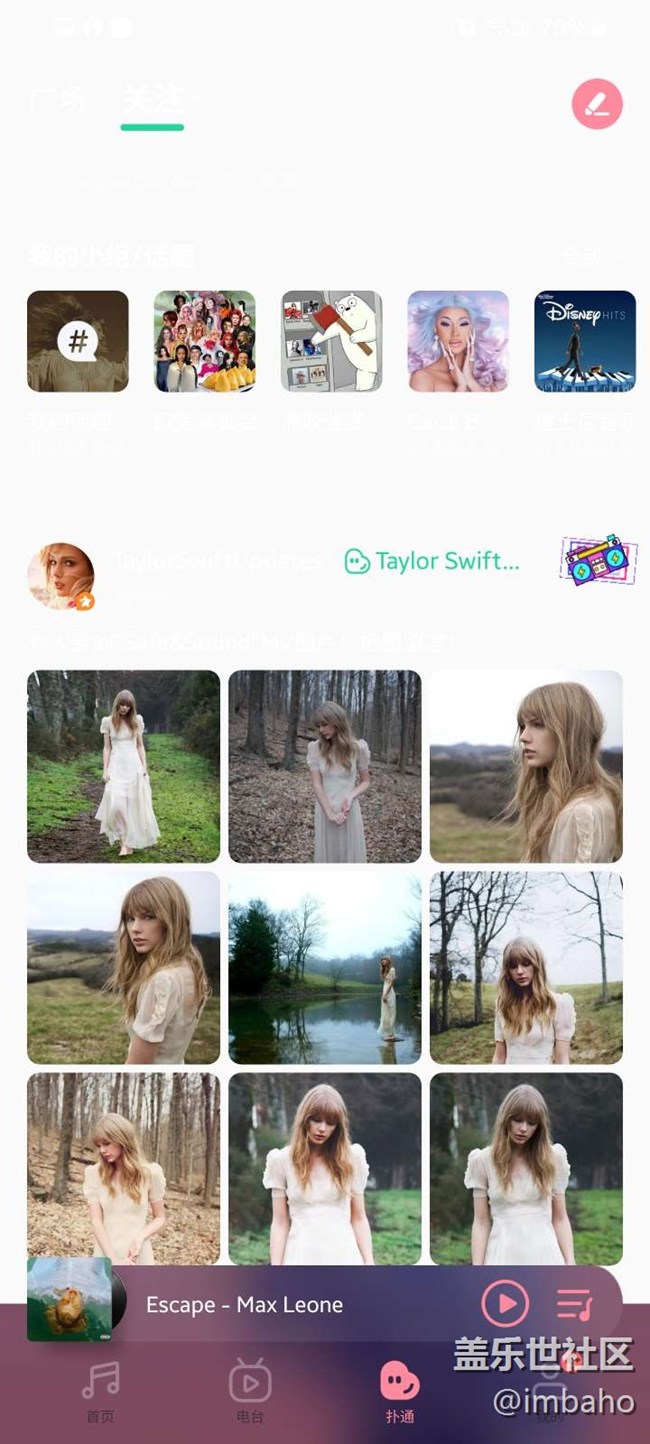Select the 关注 tab
The width and height of the screenshot is (650, 1444).
[153, 100]
